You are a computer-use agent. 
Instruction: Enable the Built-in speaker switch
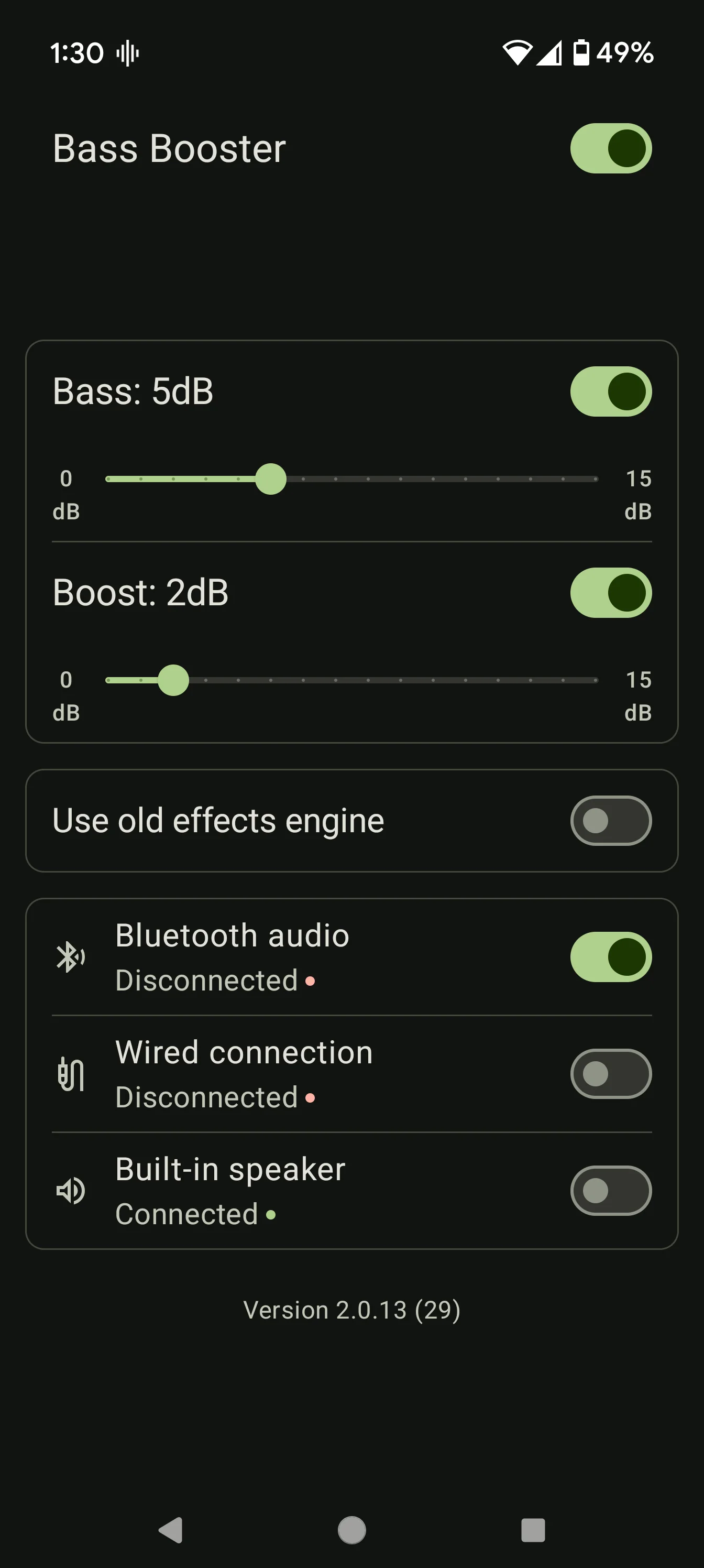click(611, 1191)
